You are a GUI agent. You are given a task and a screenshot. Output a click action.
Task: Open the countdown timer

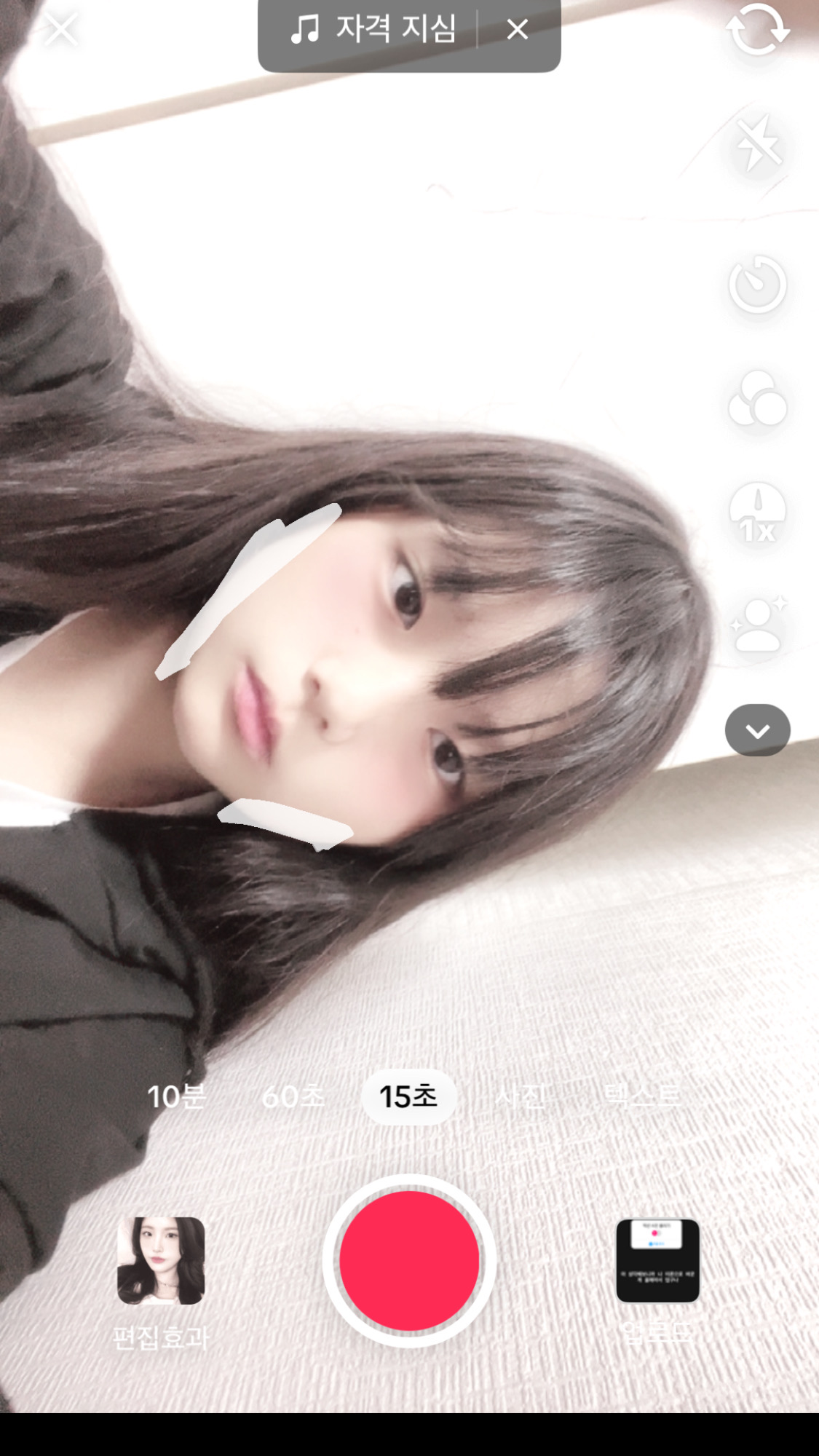pos(757,284)
